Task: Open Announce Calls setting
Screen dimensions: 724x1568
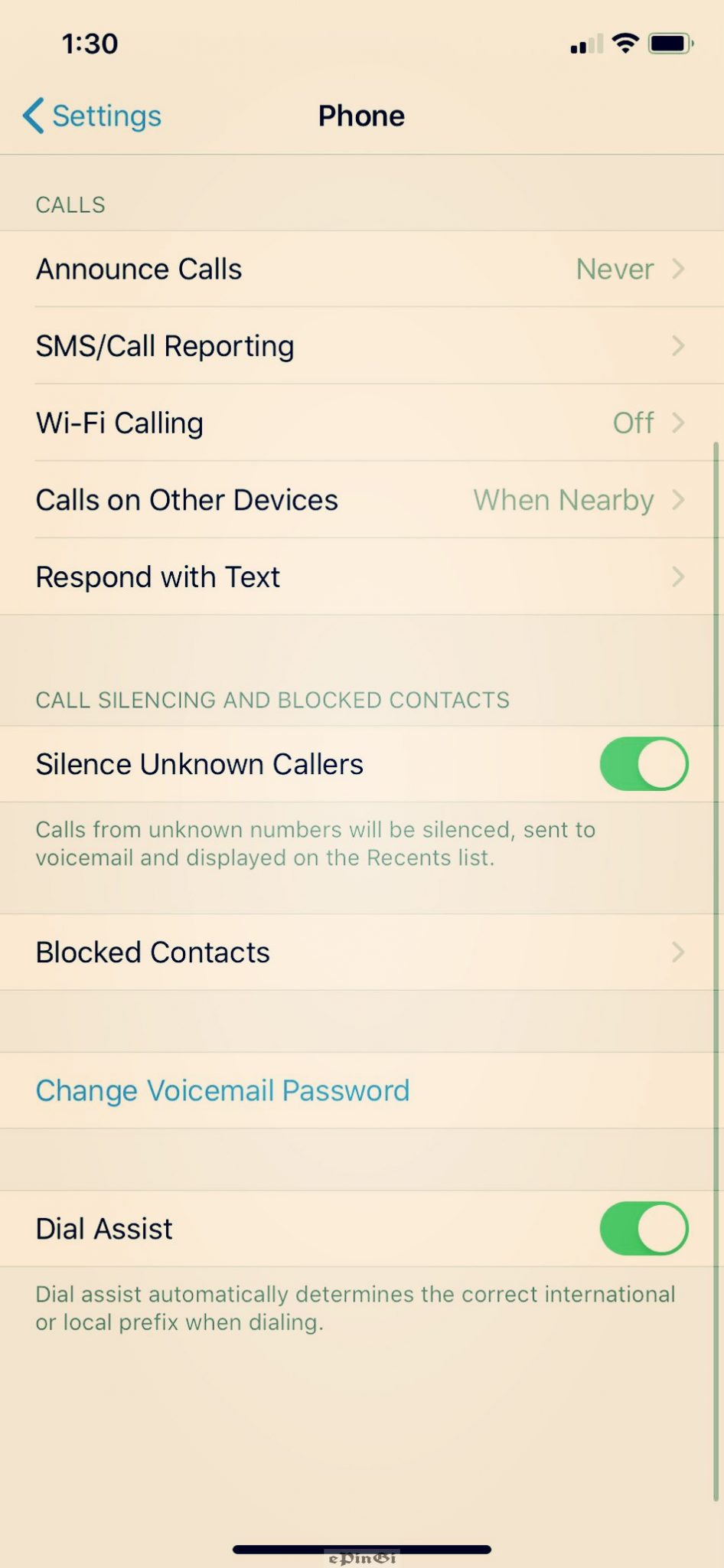Action: coord(361,269)
